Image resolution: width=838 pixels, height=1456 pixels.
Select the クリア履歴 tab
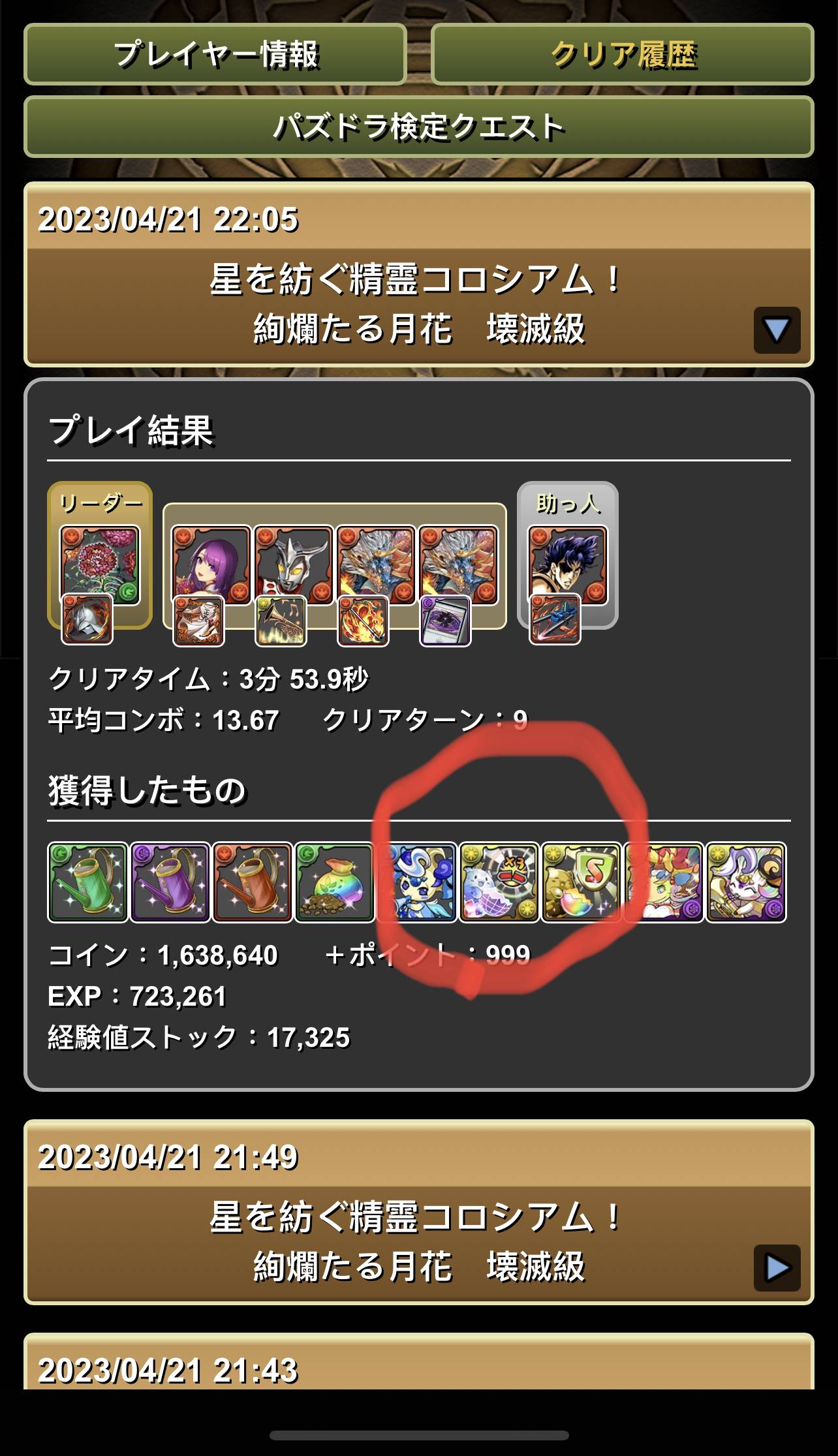point(623,55)
